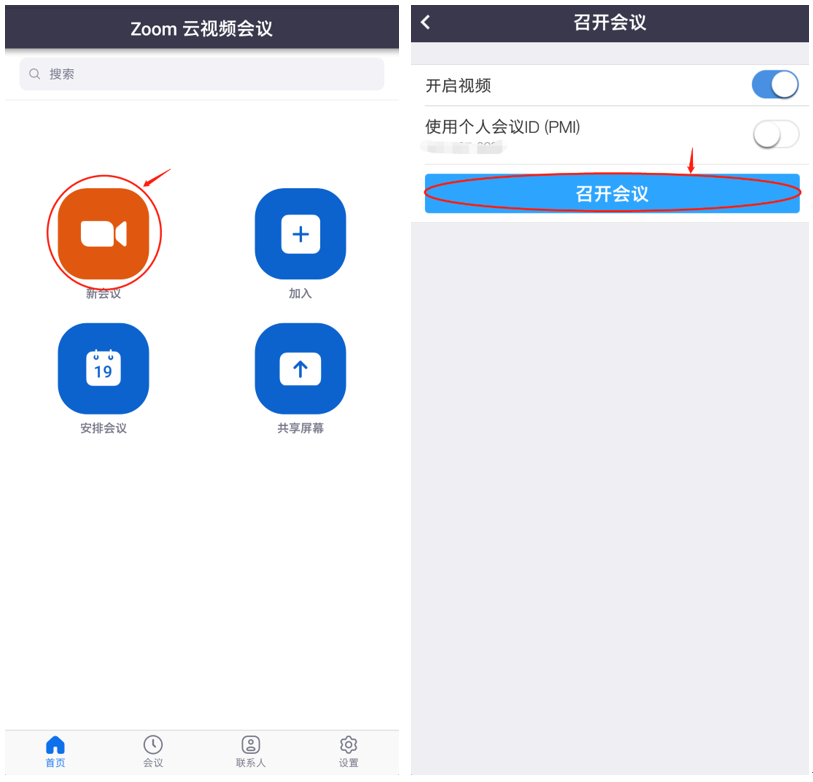Open the Settings (设置) tab
The width and height of the screenshot is (813, 782).
348,751
